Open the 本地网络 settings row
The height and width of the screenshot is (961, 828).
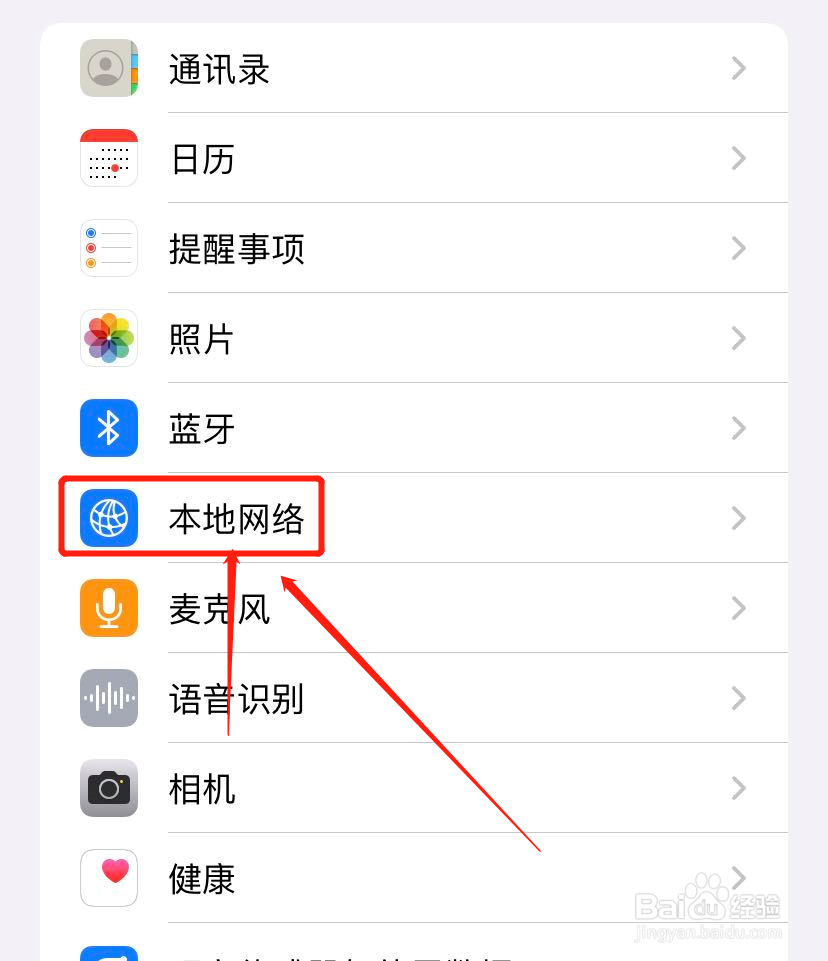[x=400, y=518]
